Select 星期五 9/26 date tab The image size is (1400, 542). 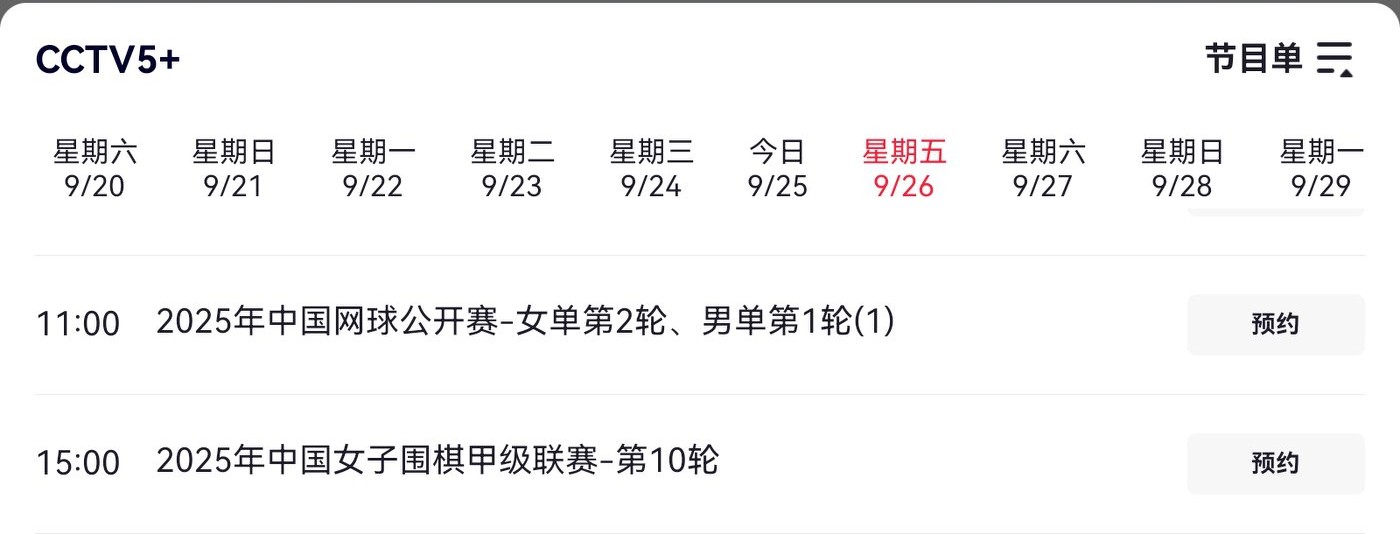(x=904, y=169)
